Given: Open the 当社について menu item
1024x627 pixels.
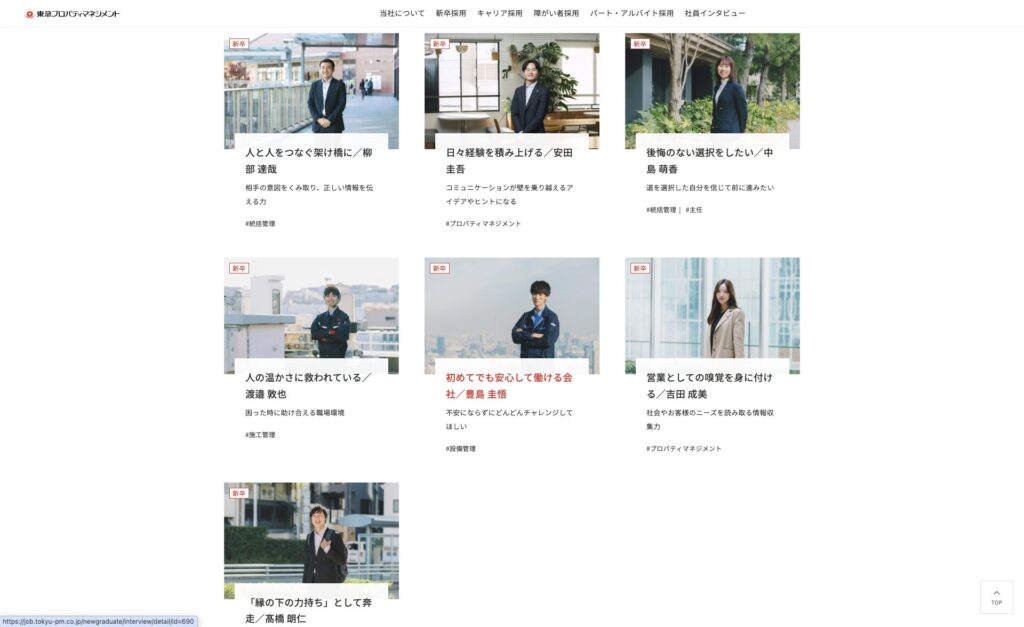Looking at the screenshot, I should coord(402,13).
